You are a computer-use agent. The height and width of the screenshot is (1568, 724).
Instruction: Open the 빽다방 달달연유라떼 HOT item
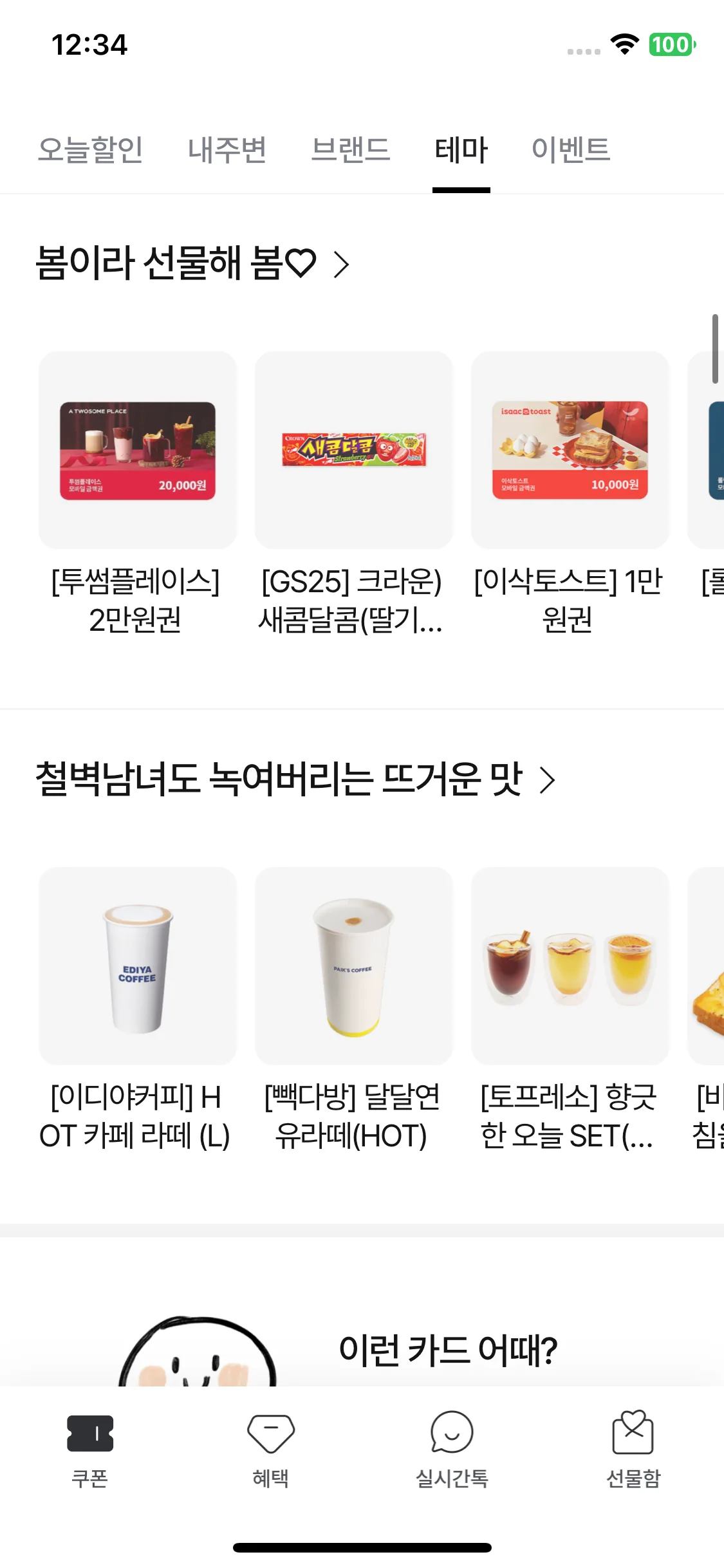353,966
